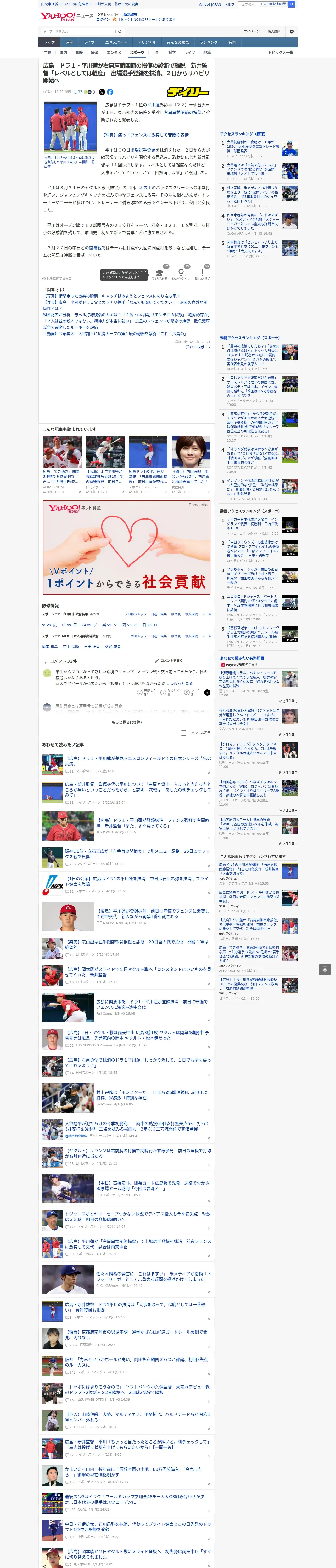Open the Yahoo ネット募金 social contribution banner
The height and width of the screenshot is (1568, 336).
coord(126,547)
